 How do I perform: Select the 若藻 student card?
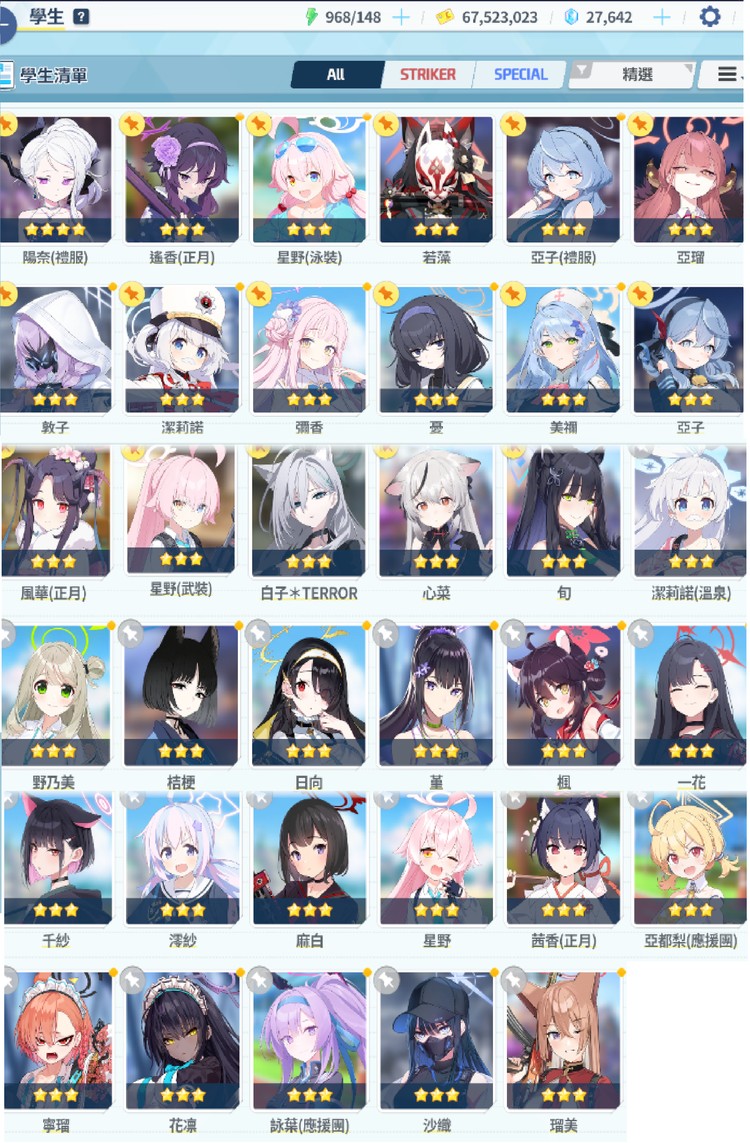(436, 180)
